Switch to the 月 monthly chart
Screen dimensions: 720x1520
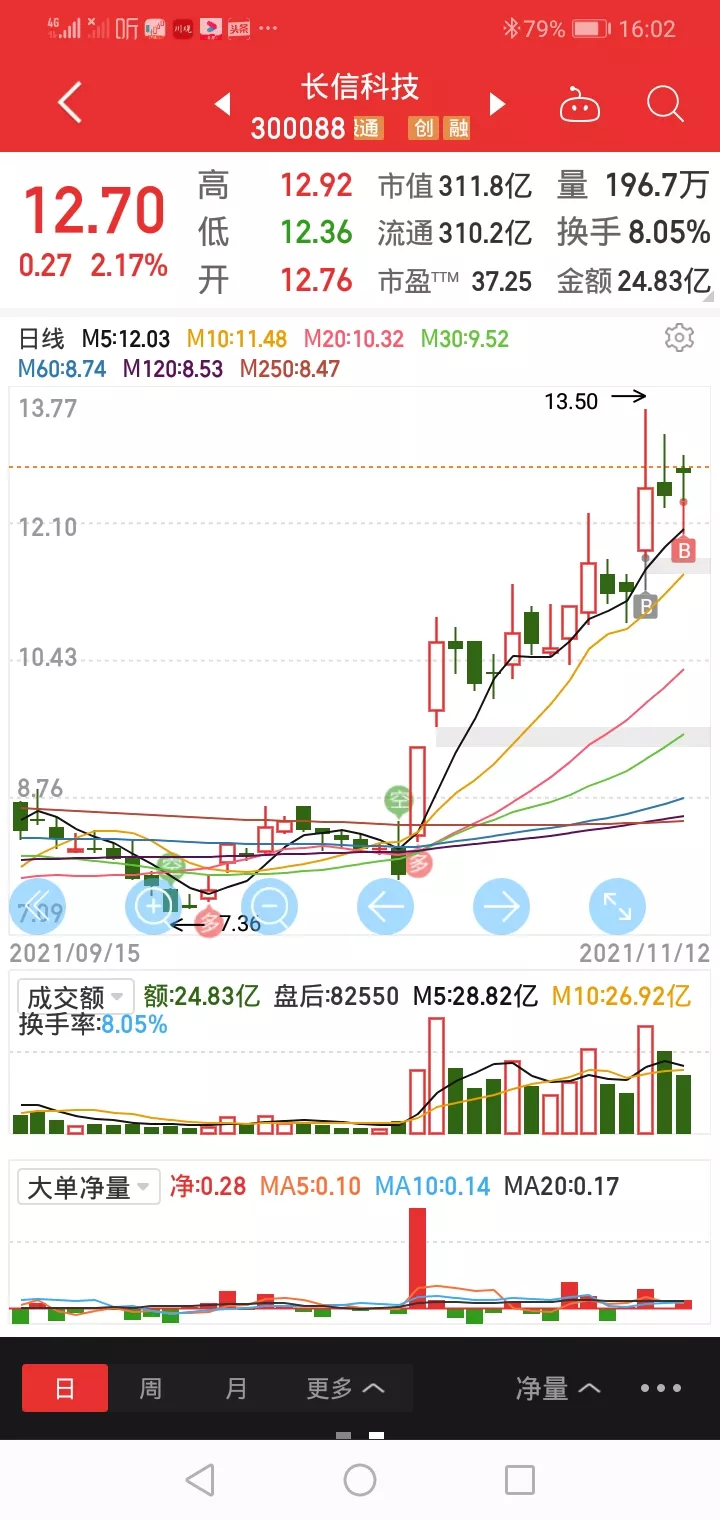236,1388
